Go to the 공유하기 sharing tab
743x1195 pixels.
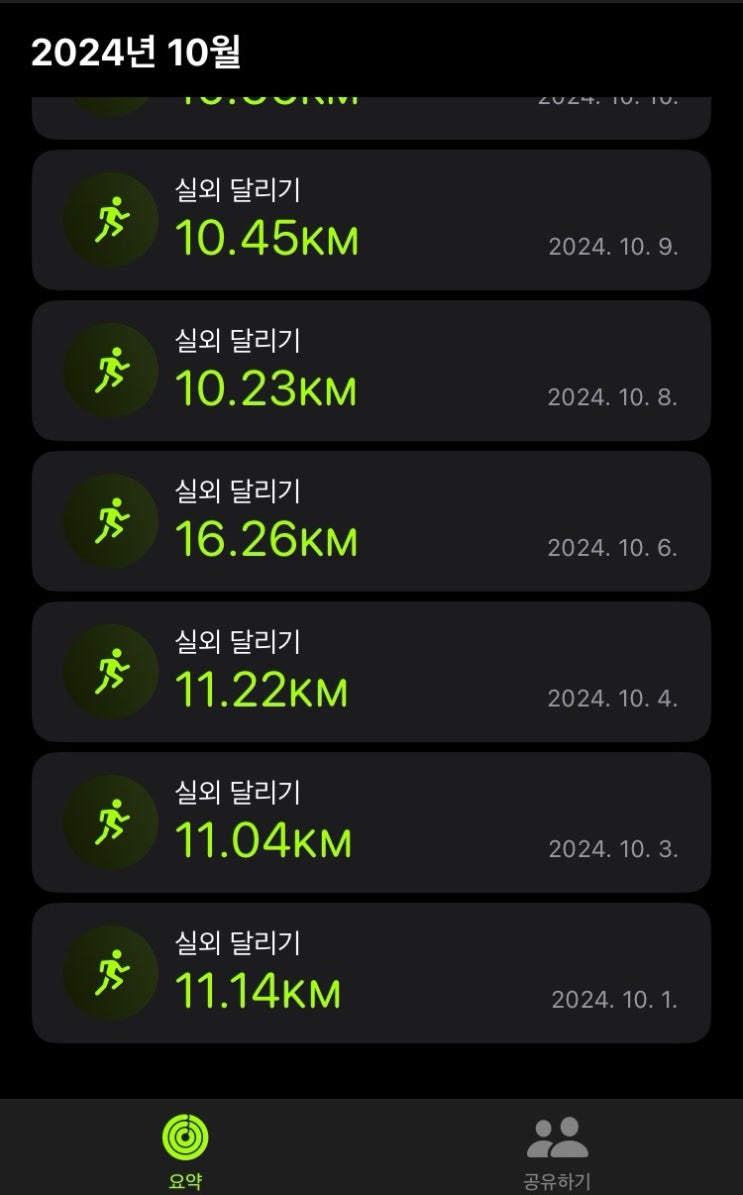[557, 1150]
